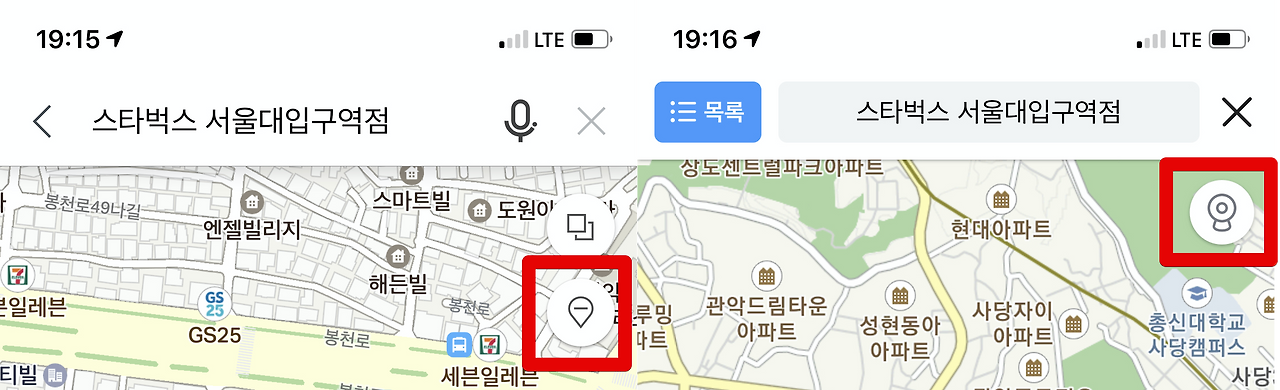
Task: Open the road view camera button
Action: pos(1222,212)
